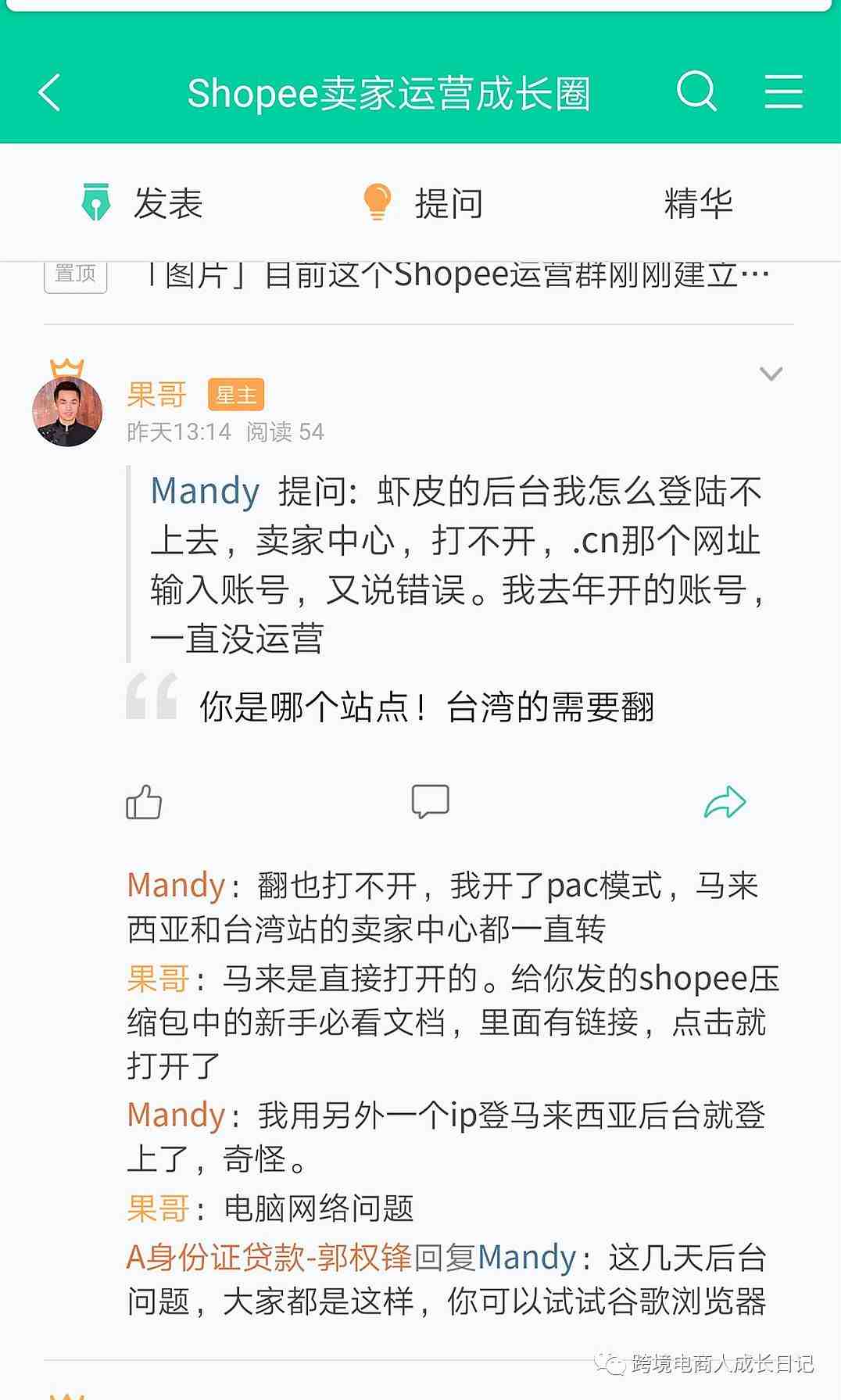
Task: Expand the dropdown chevron on 果哥's post
Action: (771, 374)
